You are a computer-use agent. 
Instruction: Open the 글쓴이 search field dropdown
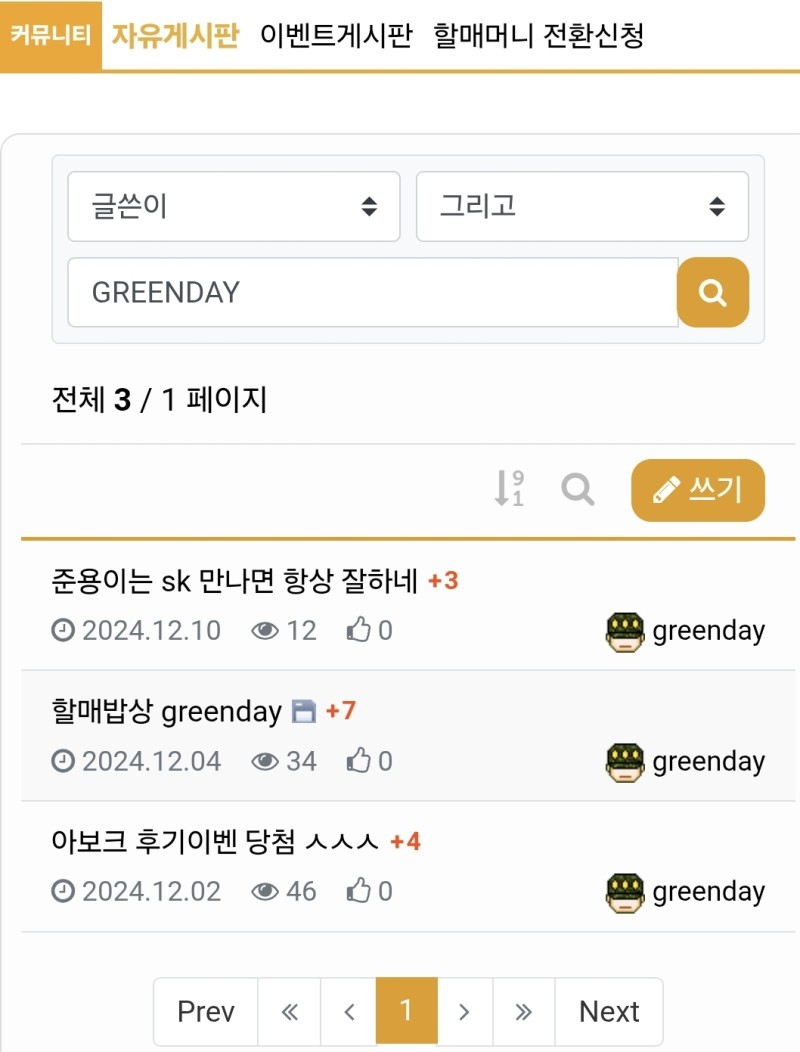click(x=233, y=207)
